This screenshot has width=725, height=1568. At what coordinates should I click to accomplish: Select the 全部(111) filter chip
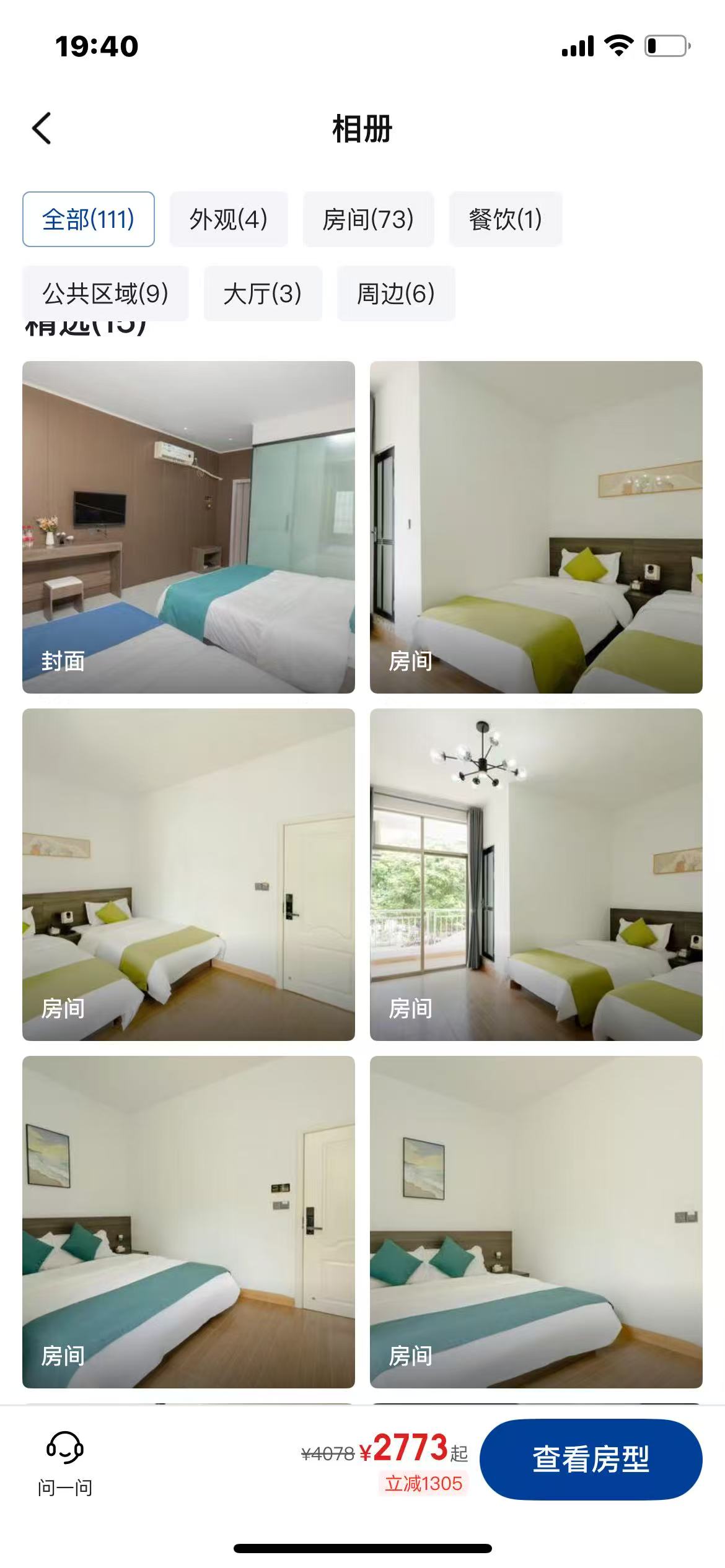[x=89, y=219]
